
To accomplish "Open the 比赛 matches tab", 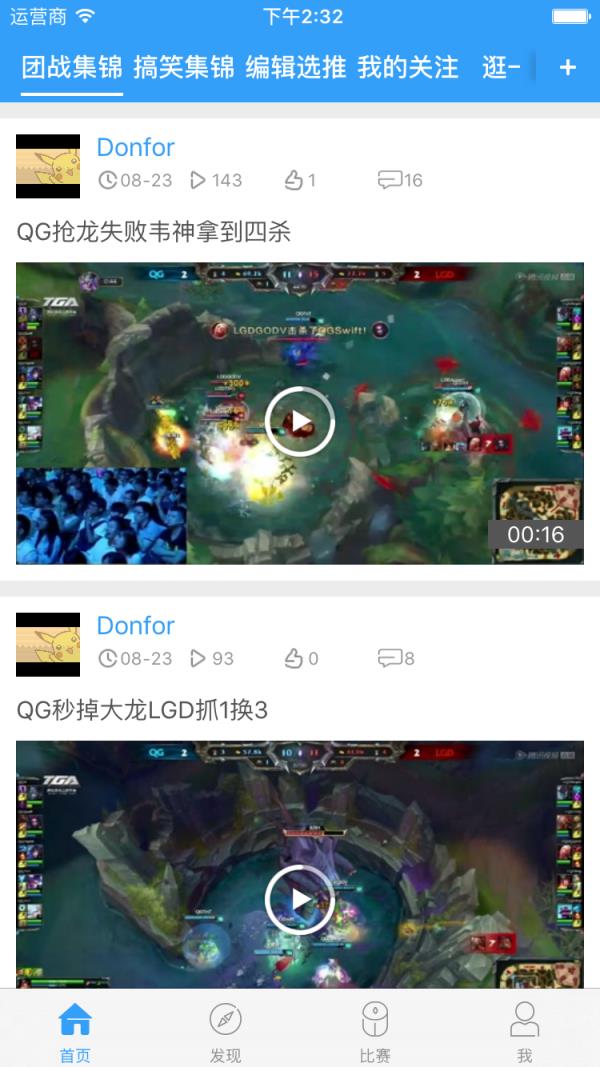I will tap(375, 1030).
